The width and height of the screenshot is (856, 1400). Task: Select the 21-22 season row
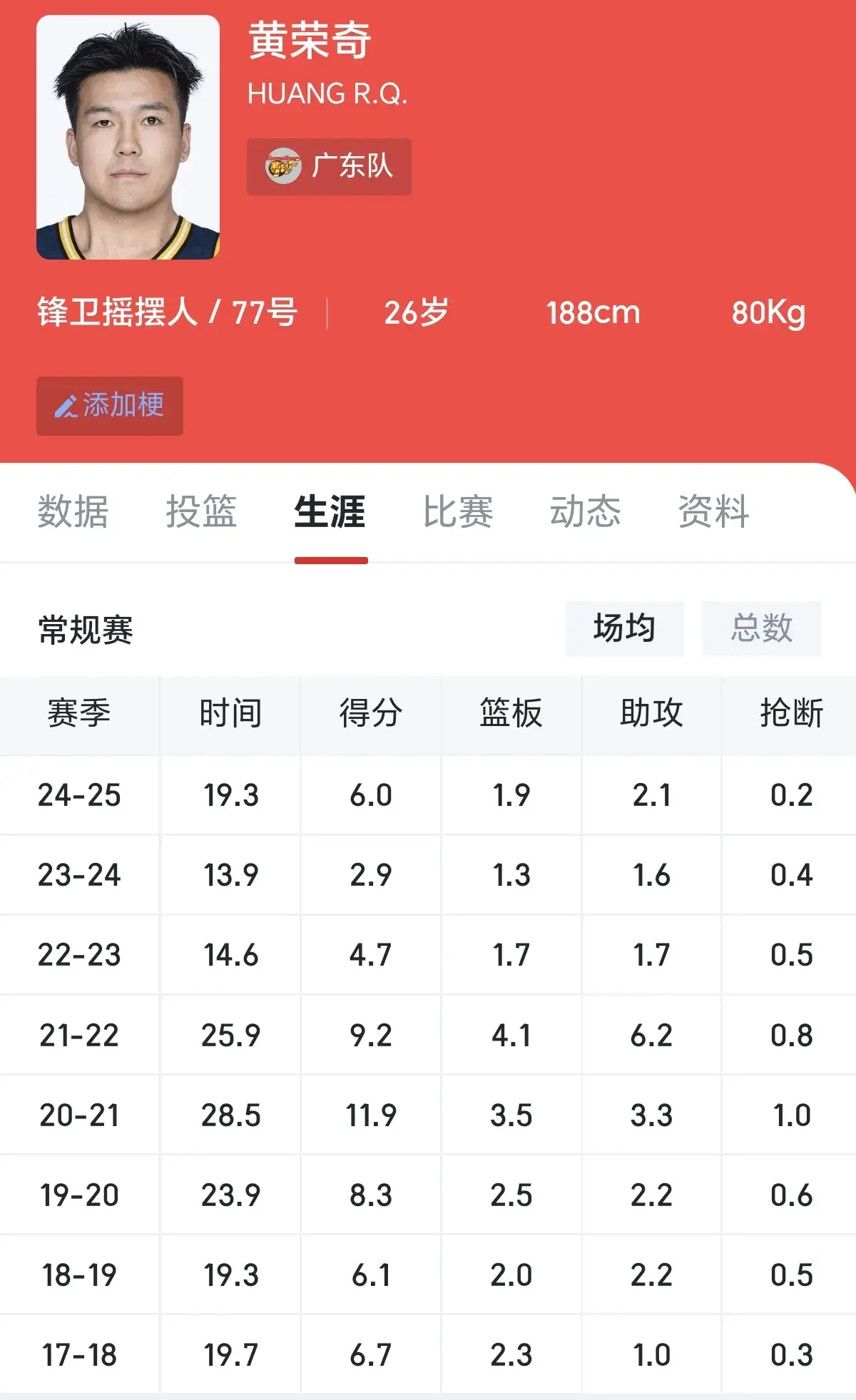point(80,1036)
